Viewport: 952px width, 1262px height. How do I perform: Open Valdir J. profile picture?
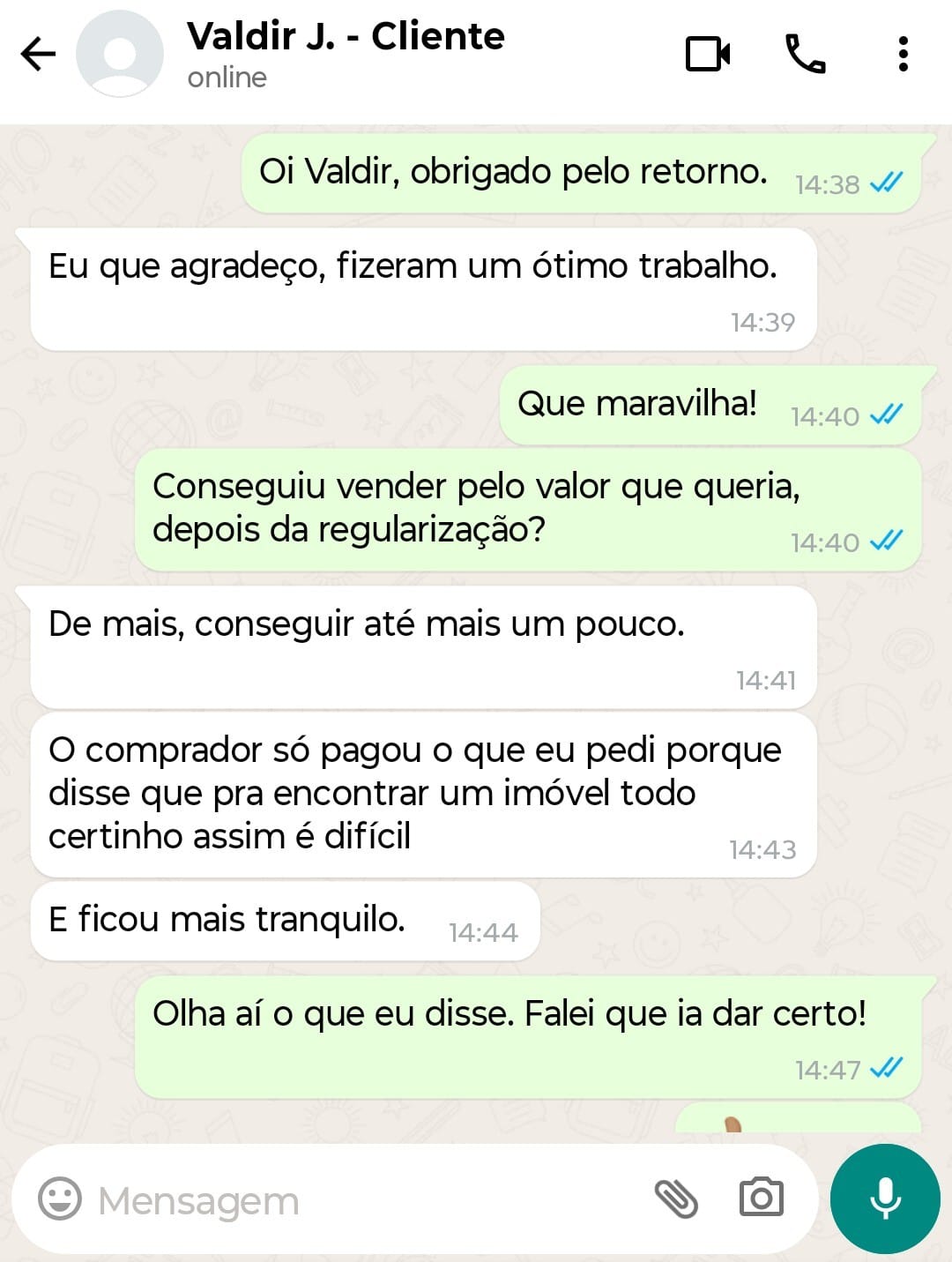[120, 55]
